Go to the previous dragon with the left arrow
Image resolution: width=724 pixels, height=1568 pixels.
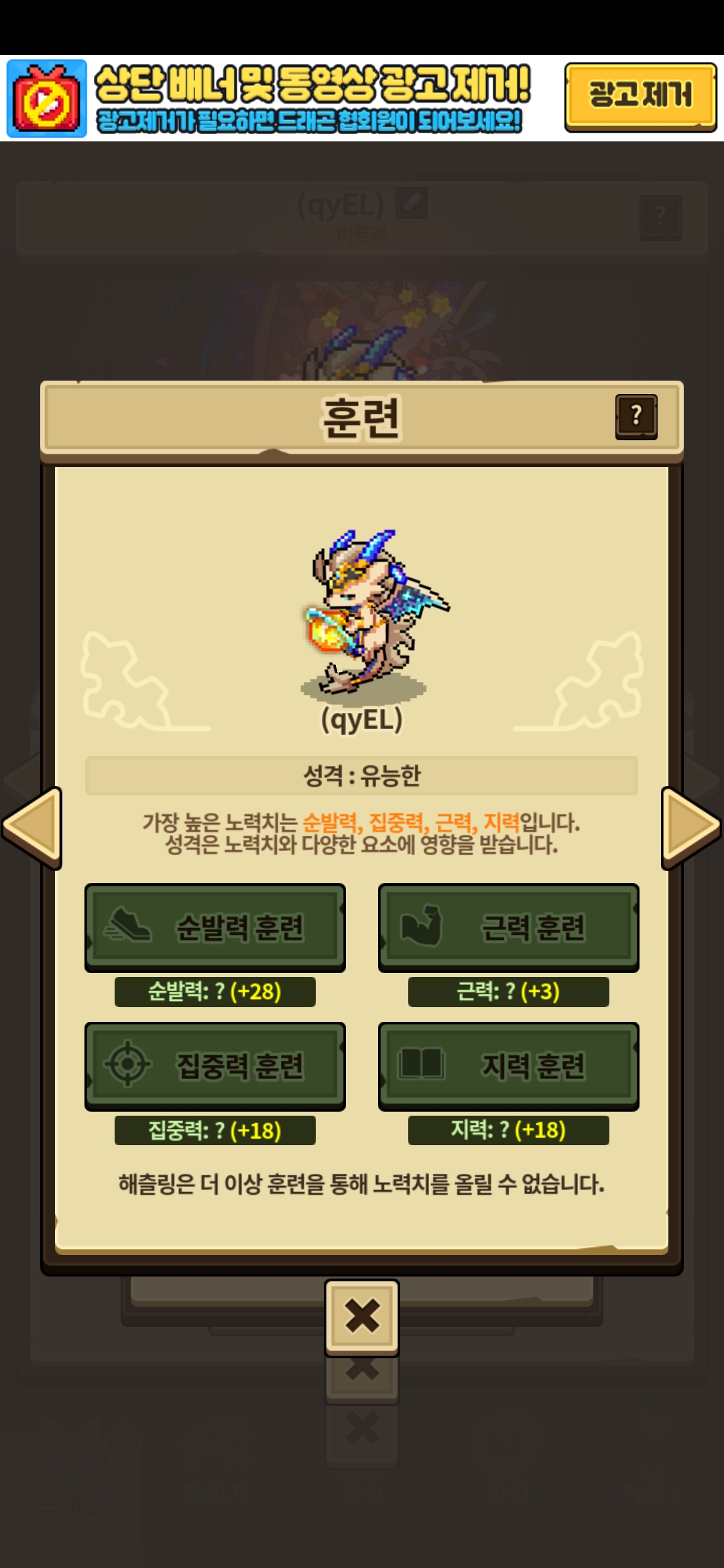[32, 828]
